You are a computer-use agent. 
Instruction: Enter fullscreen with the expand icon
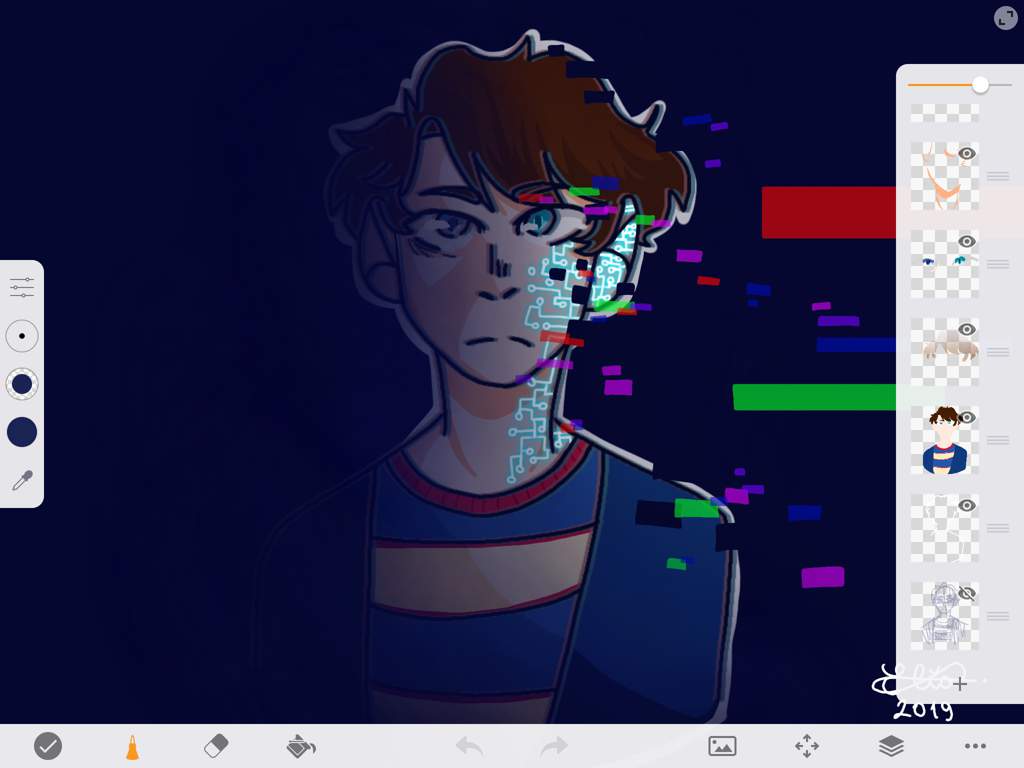[x=1005, y=18]
